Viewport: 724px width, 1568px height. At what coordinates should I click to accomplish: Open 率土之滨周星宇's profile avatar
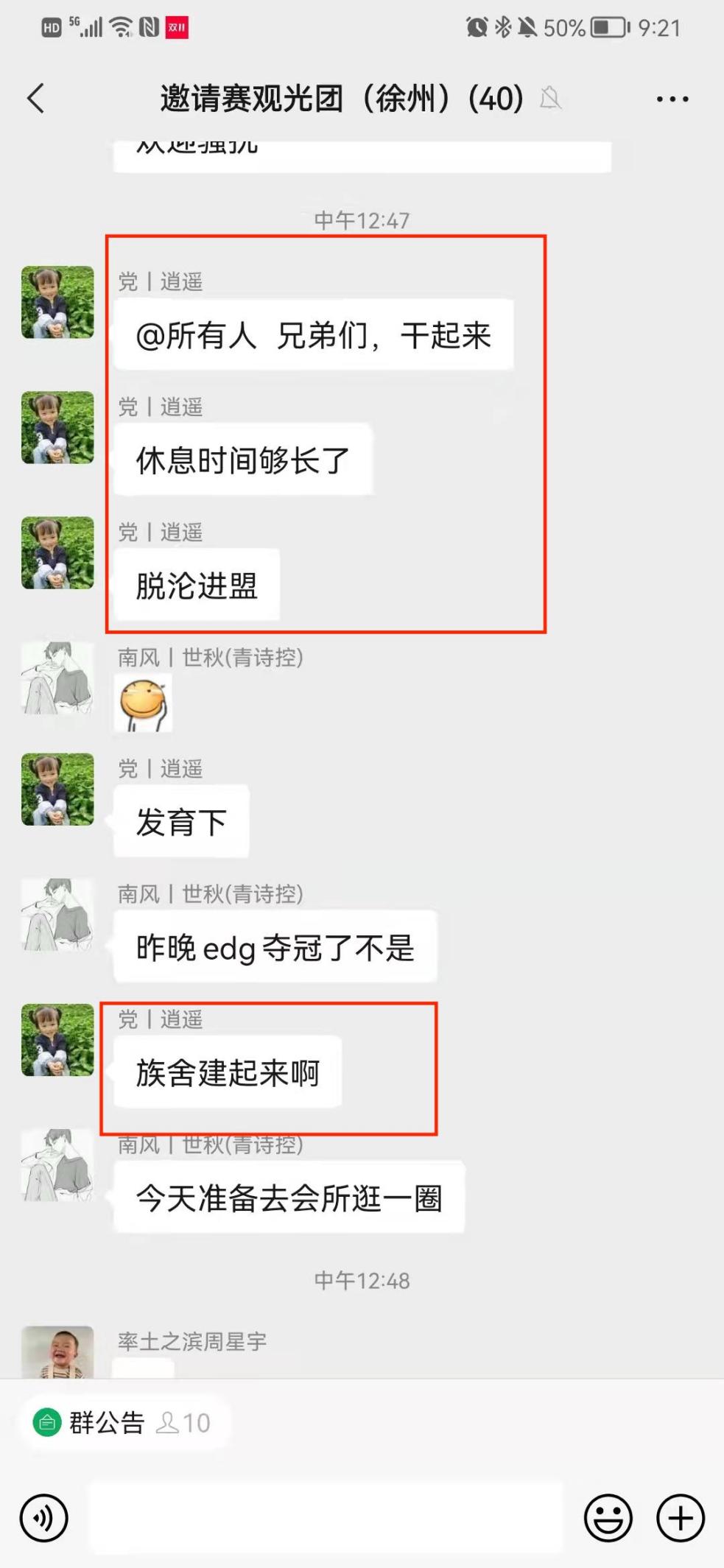(x=57, y=1352)
